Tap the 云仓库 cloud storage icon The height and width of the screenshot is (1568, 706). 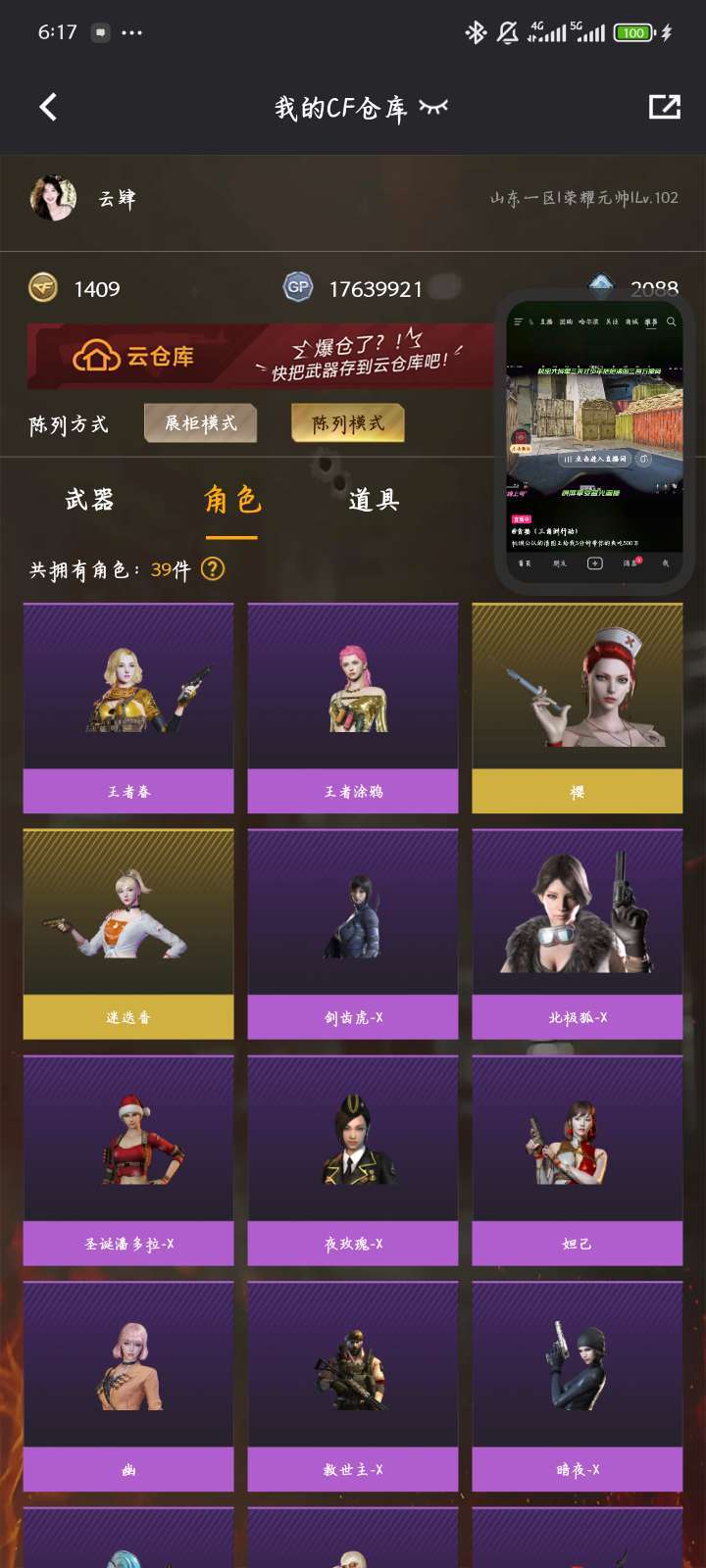tap(98, 356)
